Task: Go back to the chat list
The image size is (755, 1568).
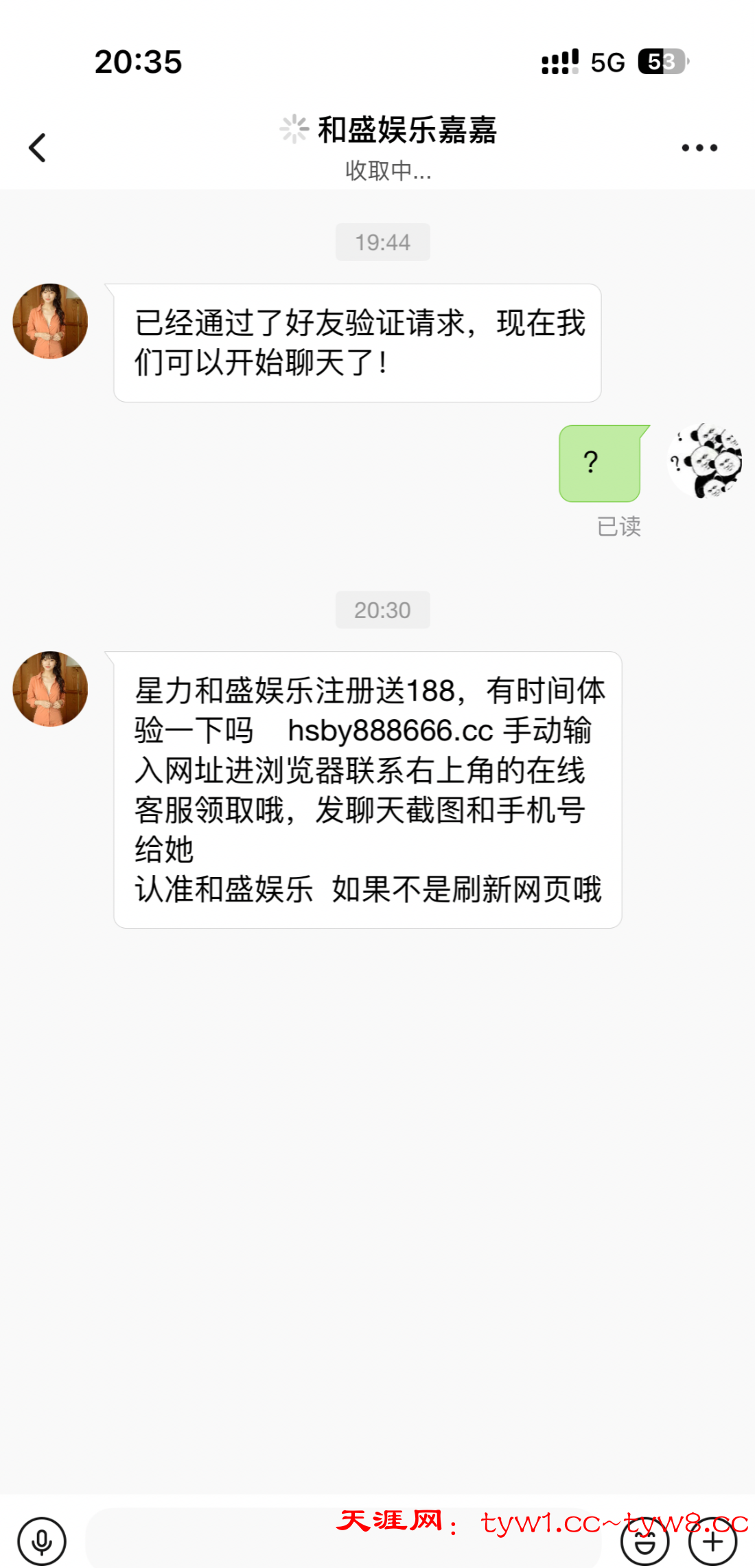Action: 38,148
